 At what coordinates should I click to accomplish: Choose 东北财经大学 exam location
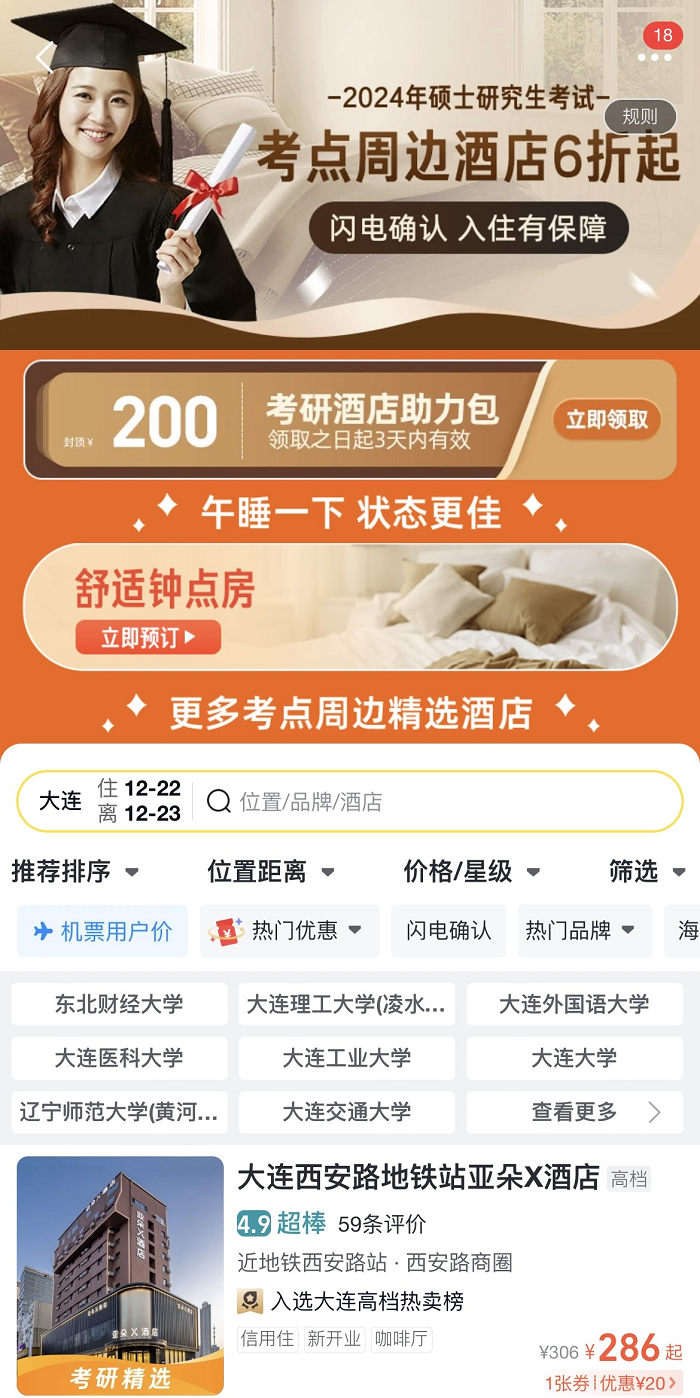pyautogui.click(x=119, y=1004)
